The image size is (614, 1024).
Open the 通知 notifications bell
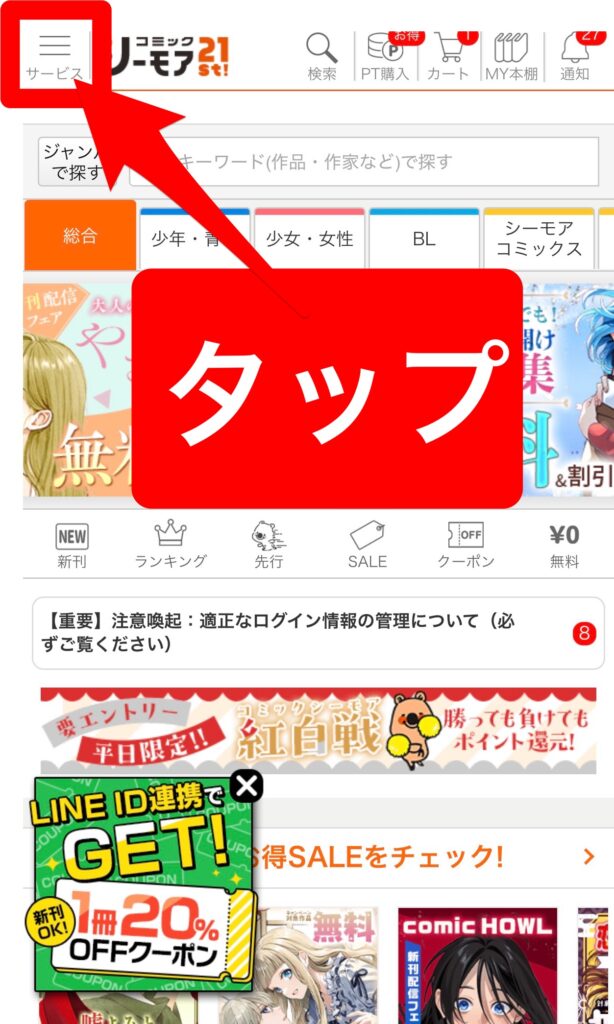(575, 55)
